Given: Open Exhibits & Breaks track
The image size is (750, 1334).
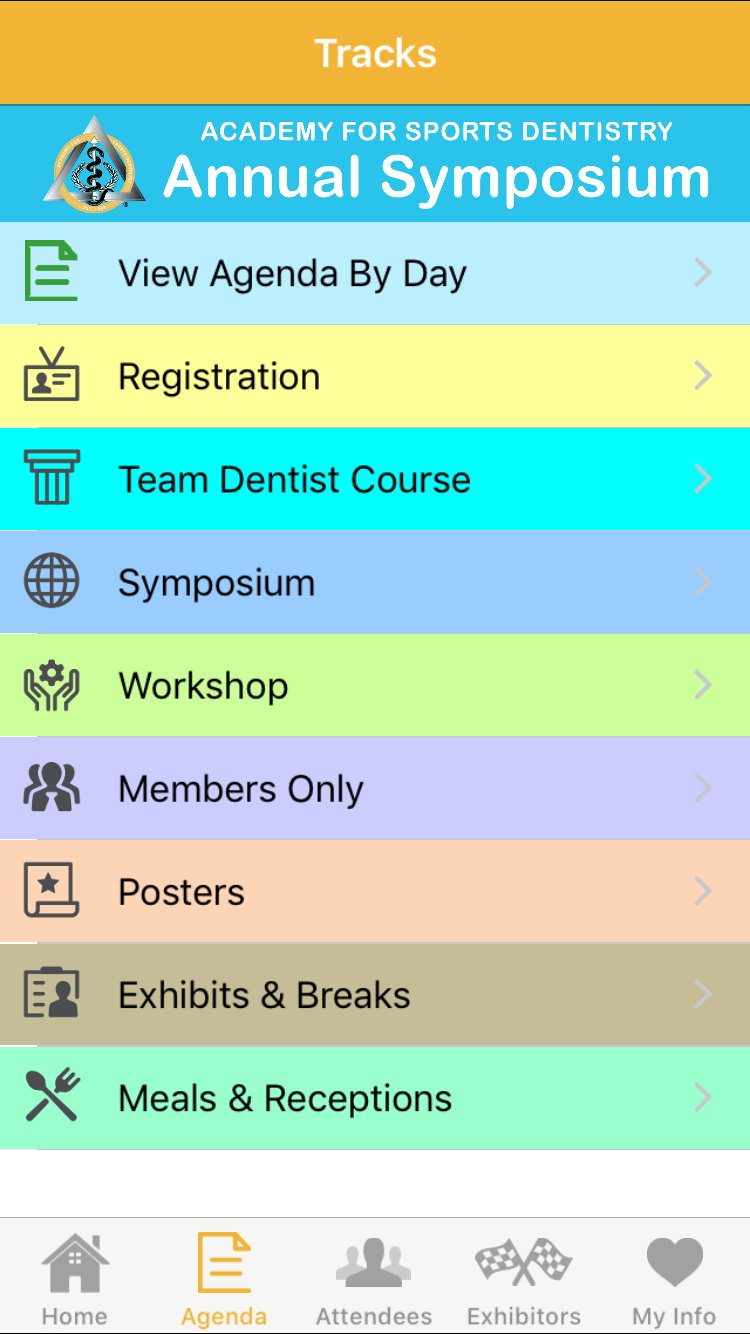Looking at the screenshot, I should coord(375,994).
